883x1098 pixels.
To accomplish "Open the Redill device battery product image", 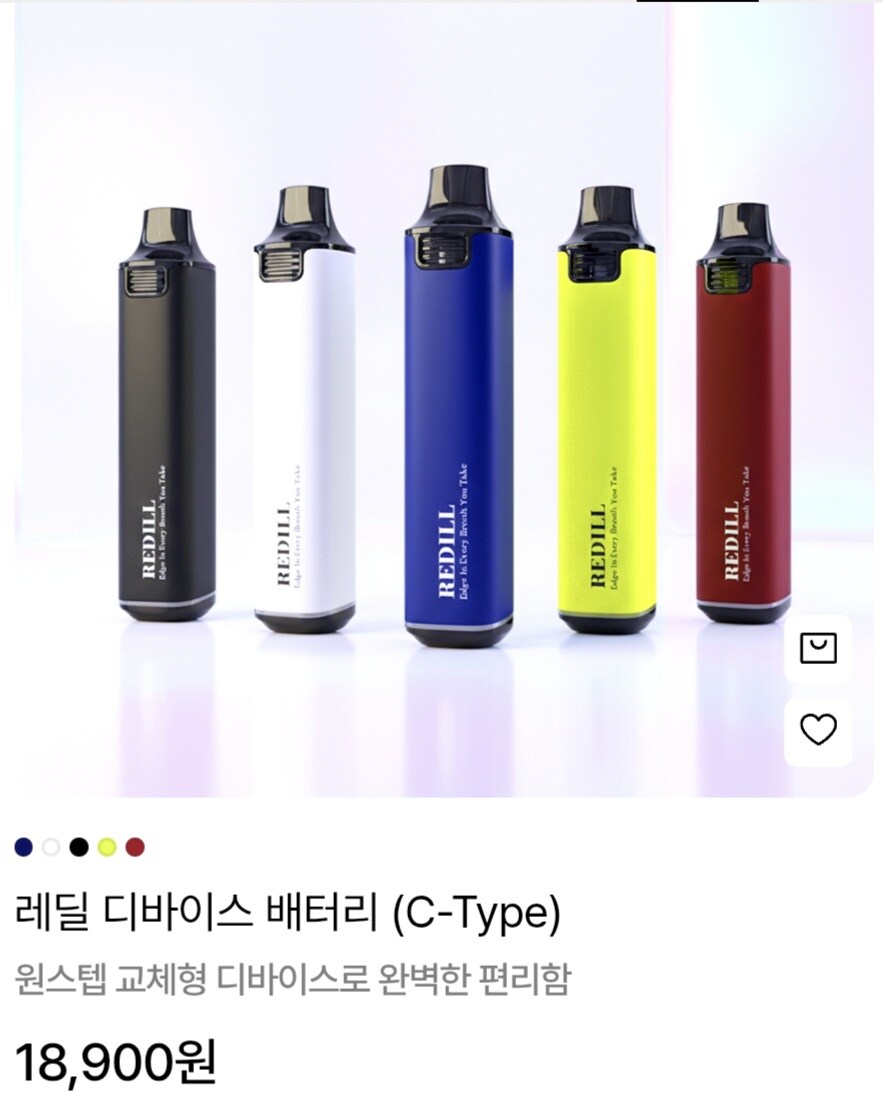I will 440,400.
